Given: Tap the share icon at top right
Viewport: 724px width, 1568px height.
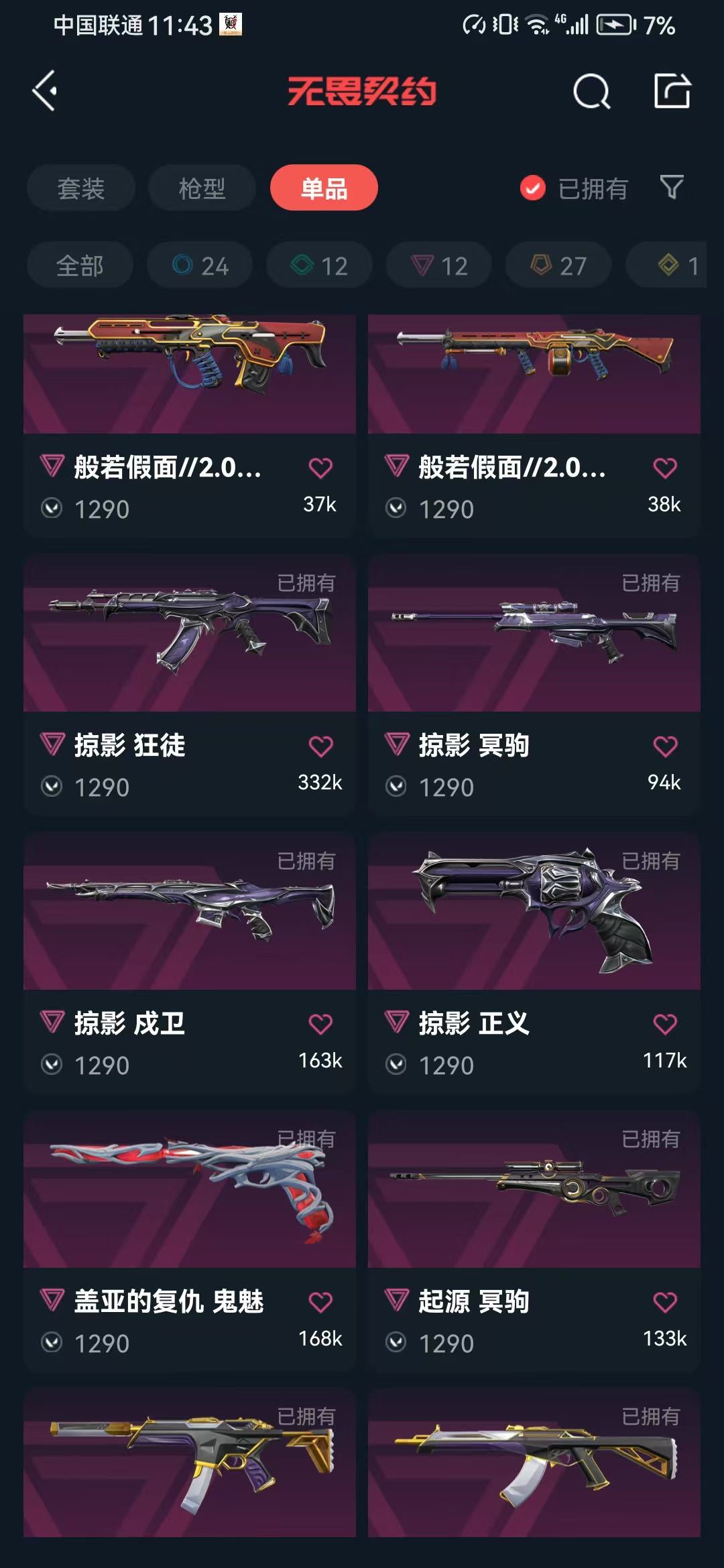Looking at the screenshot, I should tap(672, 90).
